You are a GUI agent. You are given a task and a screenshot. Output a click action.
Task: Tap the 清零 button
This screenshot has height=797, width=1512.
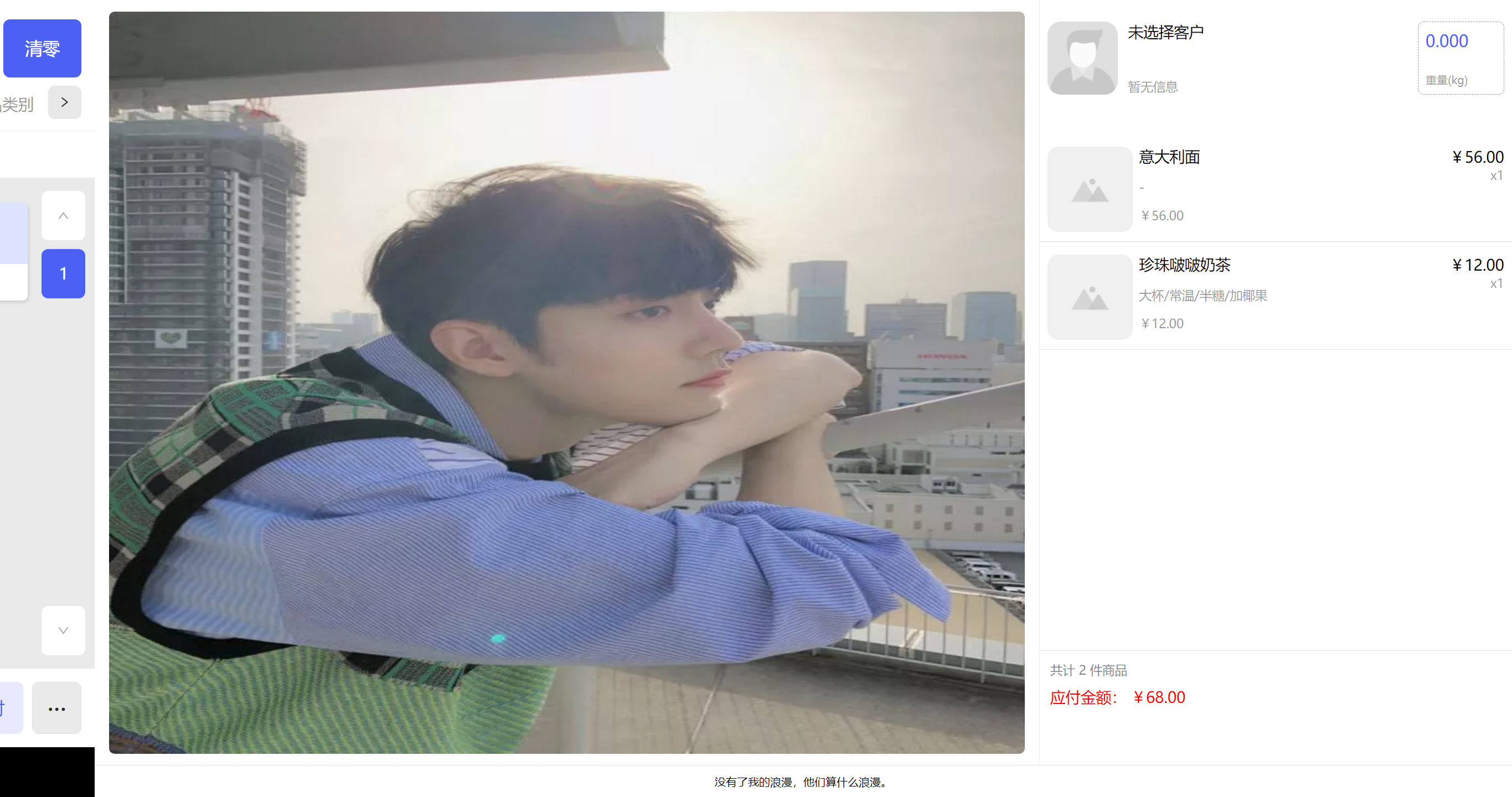tap(42, 48)
